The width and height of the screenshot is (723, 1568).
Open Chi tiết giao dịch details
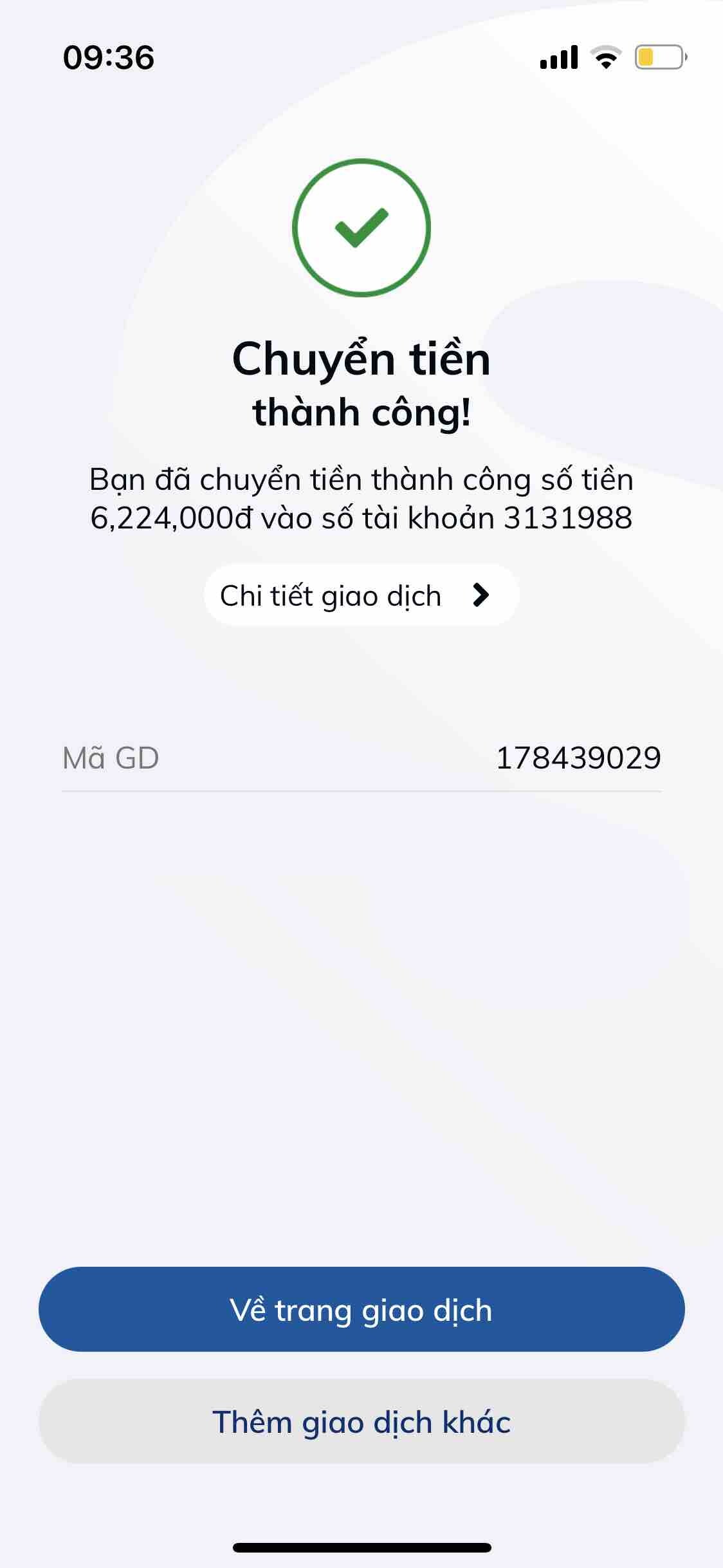click(x=361, y=595)
